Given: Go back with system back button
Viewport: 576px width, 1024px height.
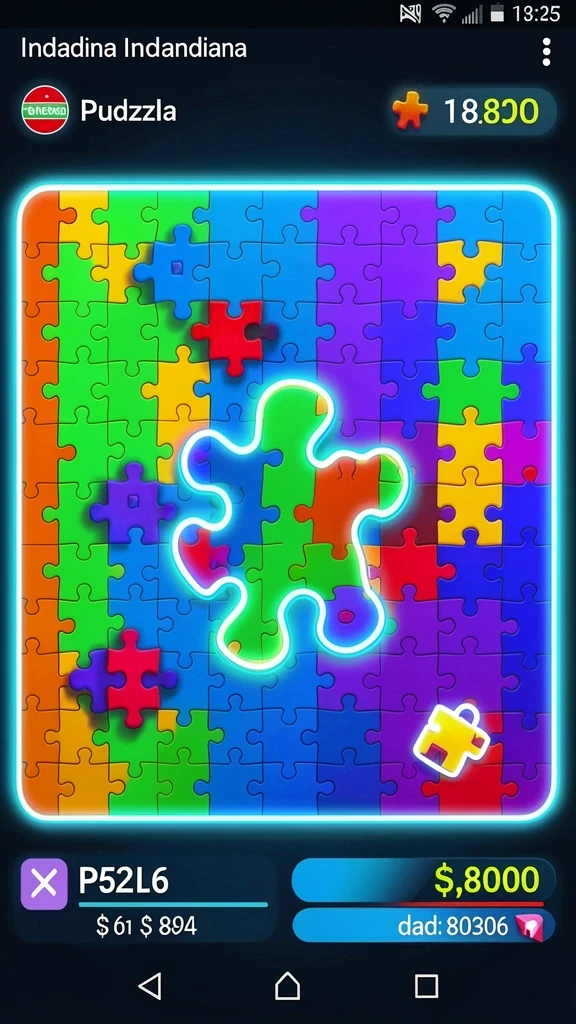Looking at the screenshot, I should 151,985.
